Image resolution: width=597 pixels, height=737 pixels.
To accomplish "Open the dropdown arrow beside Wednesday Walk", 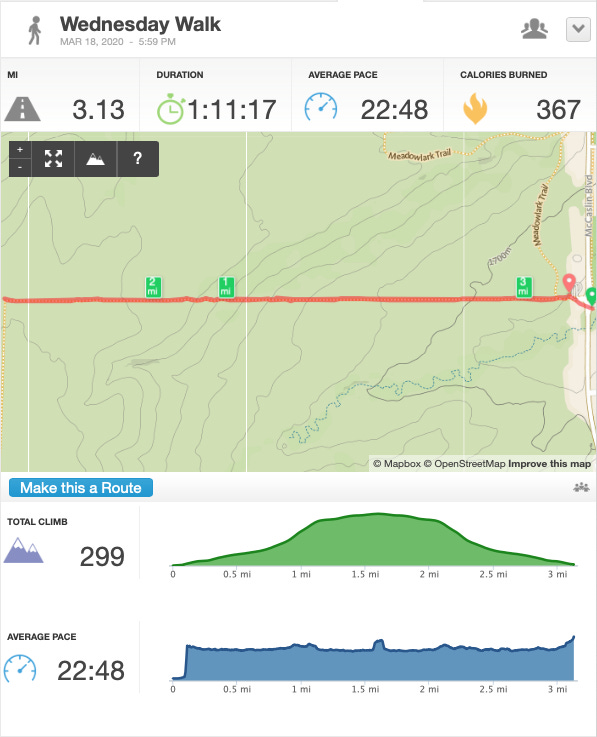I will click(578, 30).
